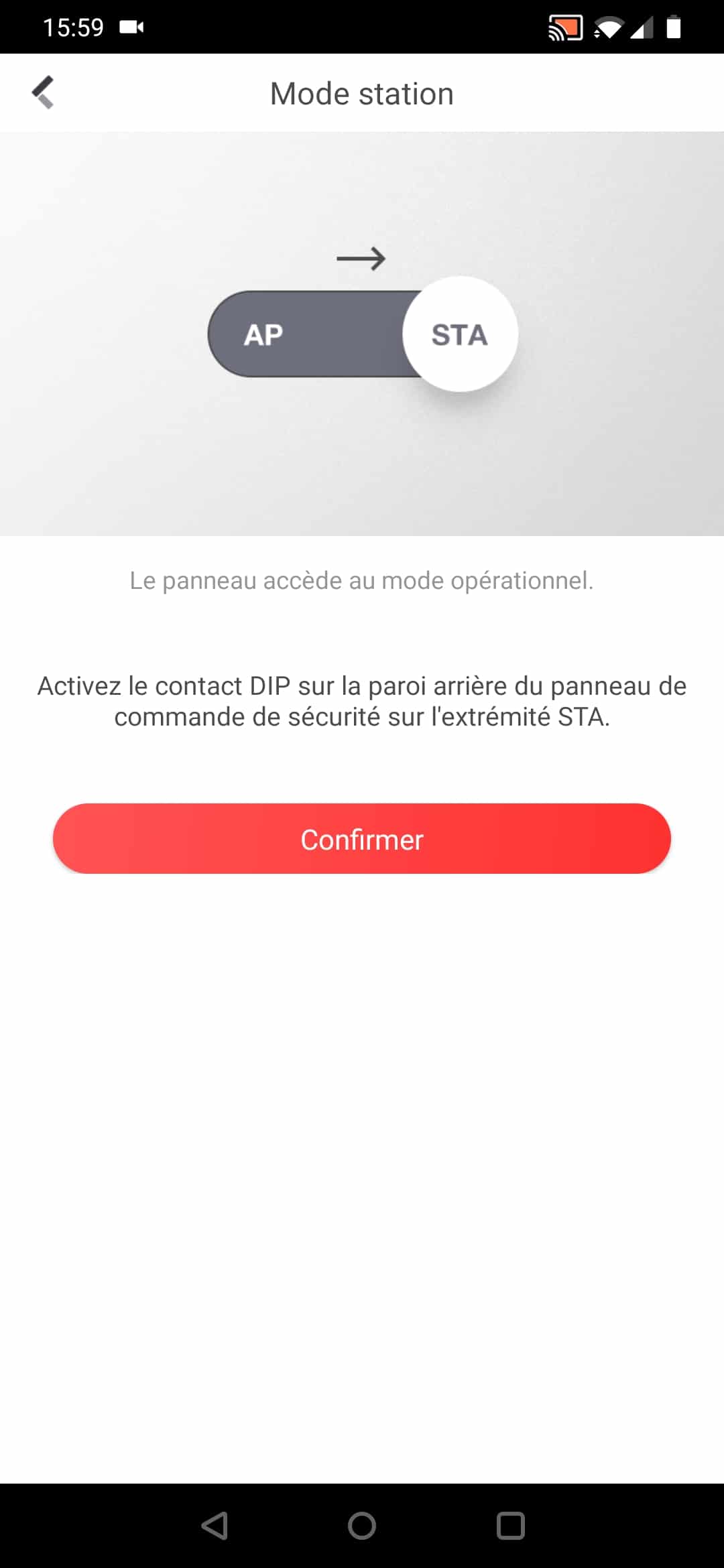
Task: Go to the home screen
Action: (x=362, y=1526)
